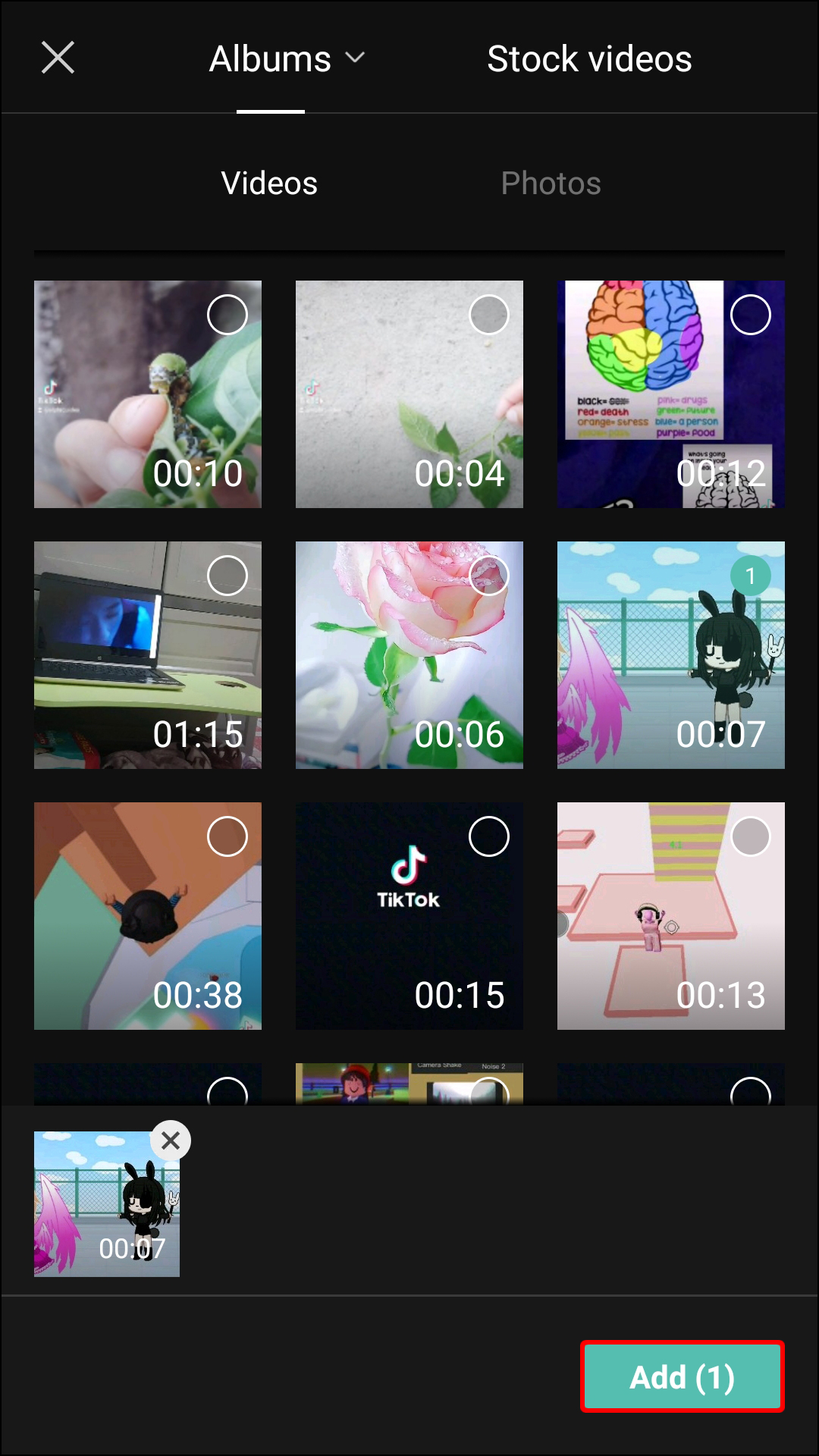Remove the selected 00:07 clip from the tray
The image size is (819, 1456).
(171, 1140)
